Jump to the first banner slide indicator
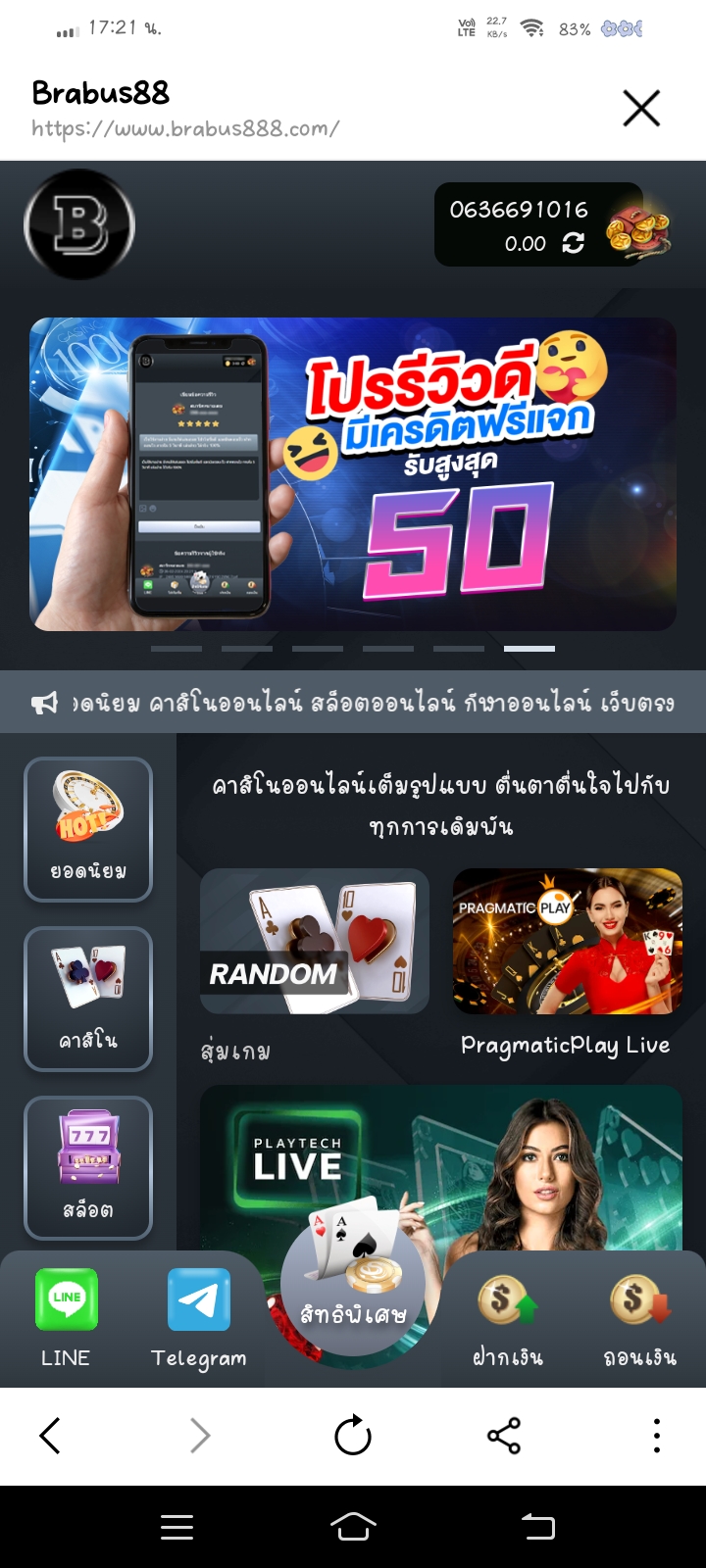This screenshot has height=1568, width=706. coord(176,649)
